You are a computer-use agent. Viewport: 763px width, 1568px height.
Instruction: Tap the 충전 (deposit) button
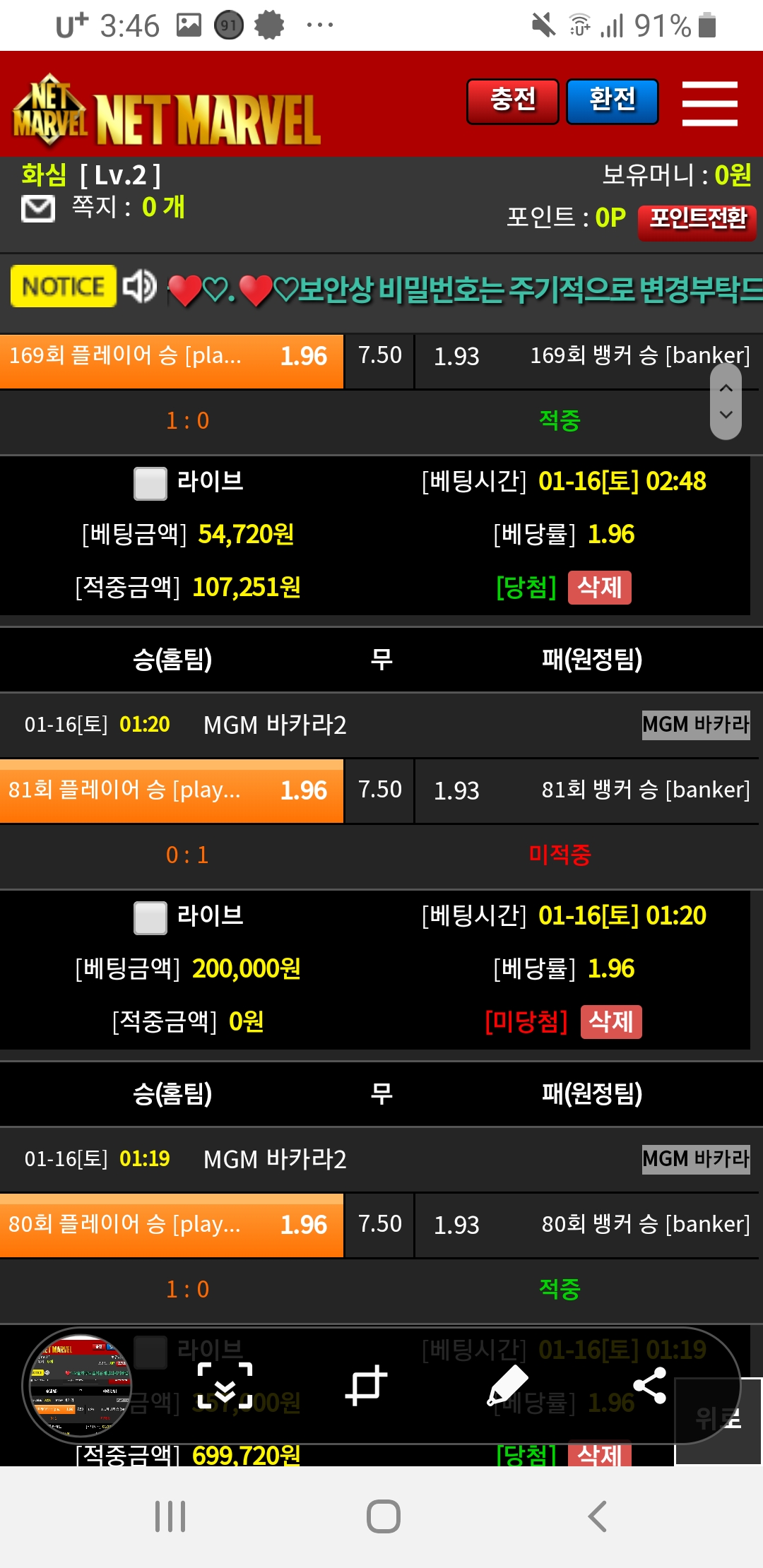(512, 101)
